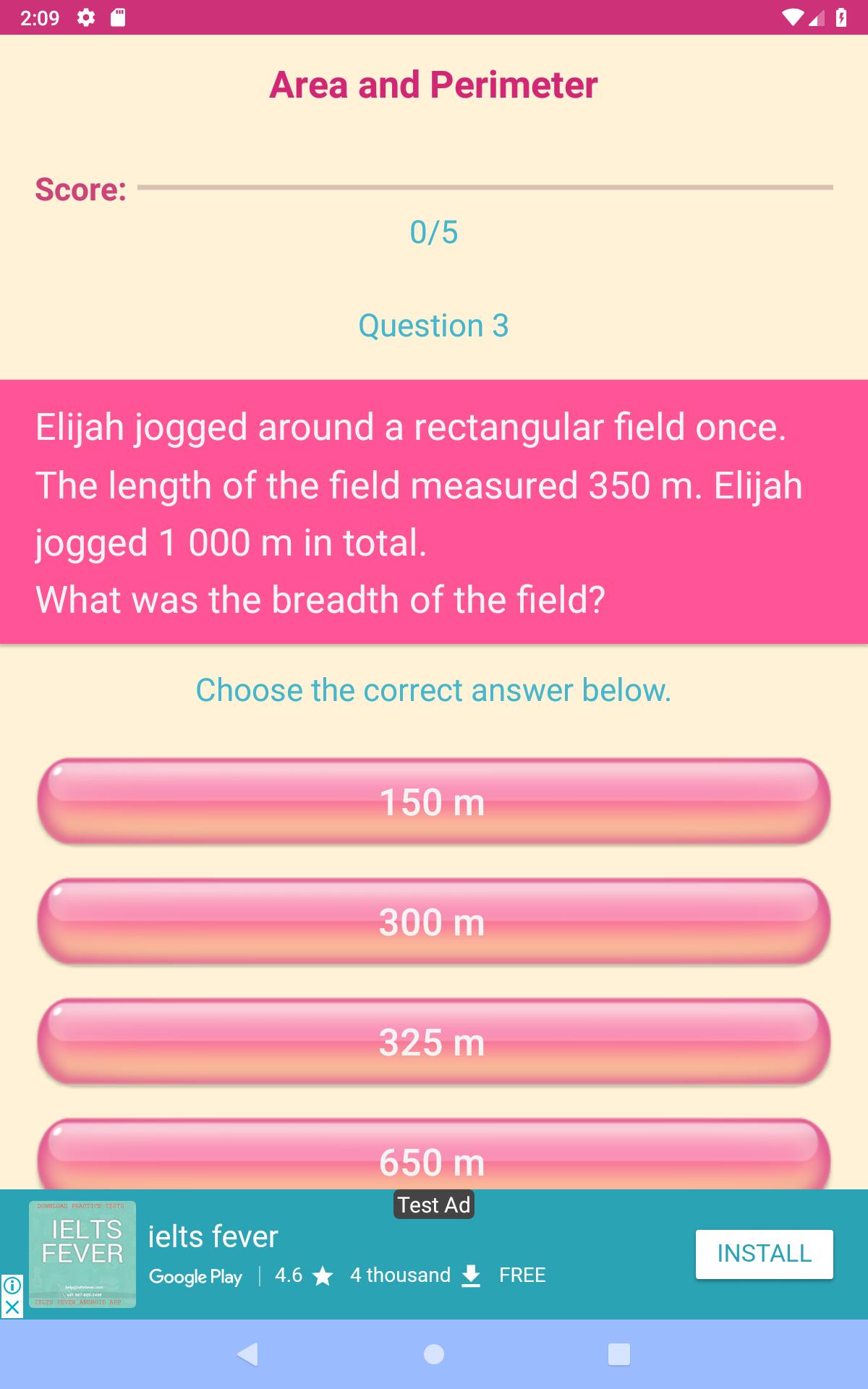This screenshot has width=868, height=1389.
Task: Choose 300 m as the answer
Action: [433, 922]
